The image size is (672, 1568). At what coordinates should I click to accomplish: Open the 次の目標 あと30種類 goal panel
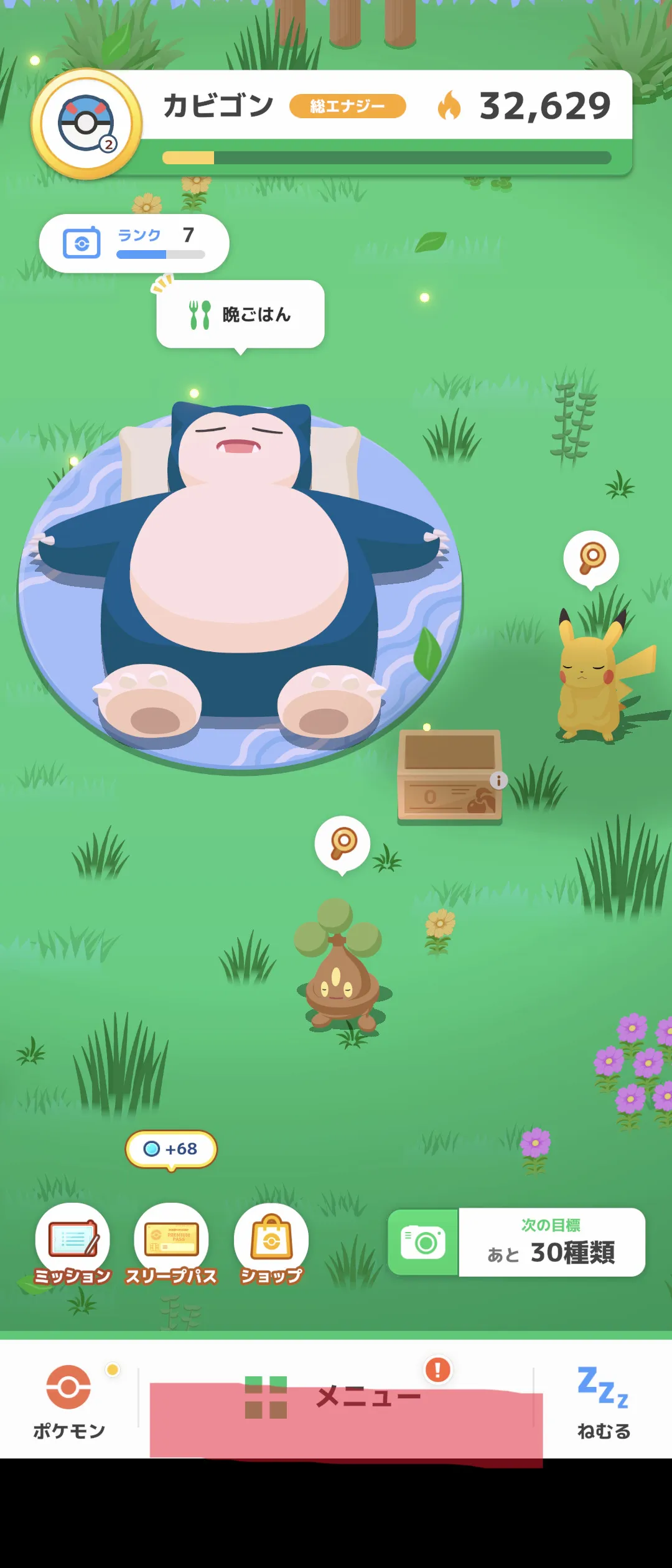click(x=551, y=1243)
